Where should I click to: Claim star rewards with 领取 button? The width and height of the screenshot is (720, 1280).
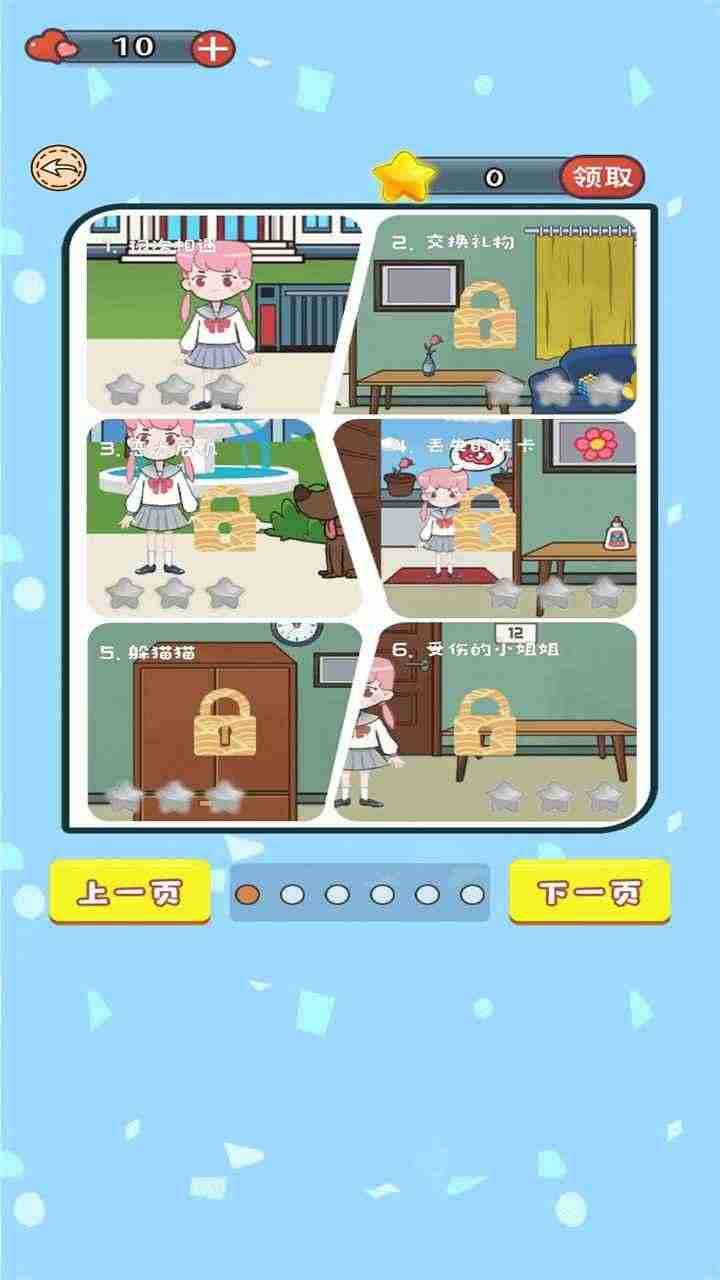tap(602, 177)
